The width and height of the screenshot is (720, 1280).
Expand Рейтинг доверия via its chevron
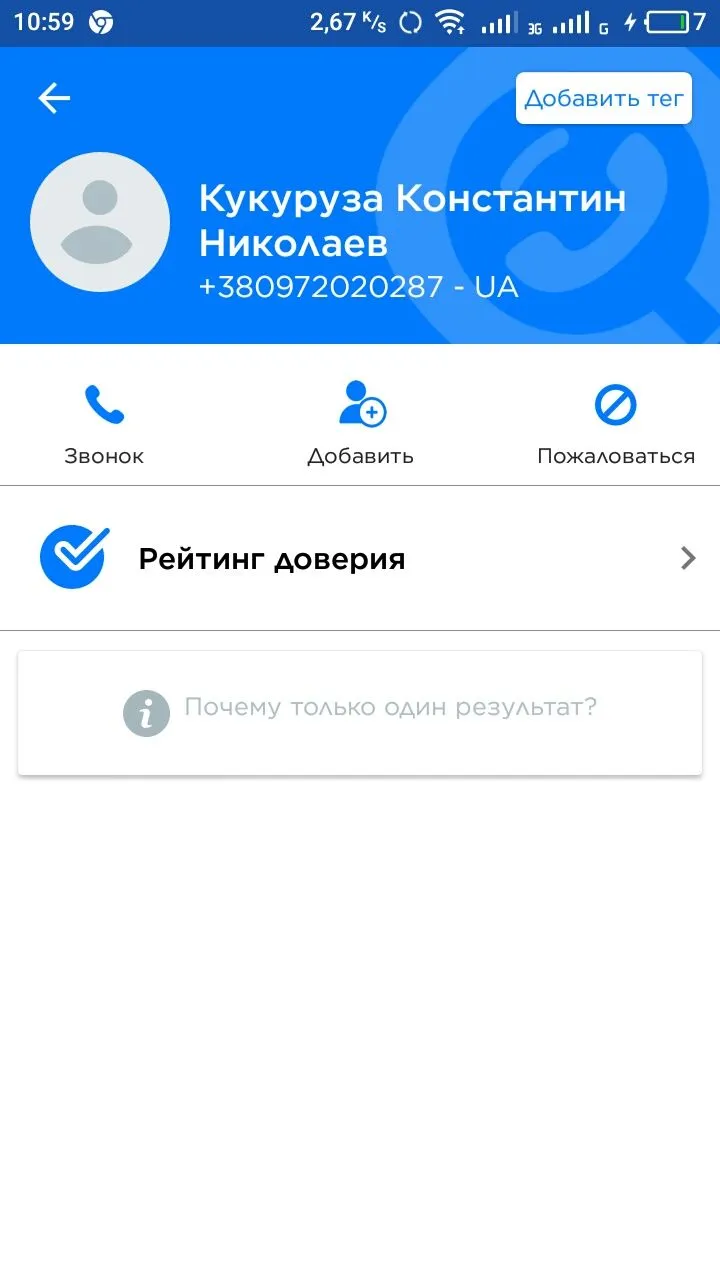click(687, 557)
